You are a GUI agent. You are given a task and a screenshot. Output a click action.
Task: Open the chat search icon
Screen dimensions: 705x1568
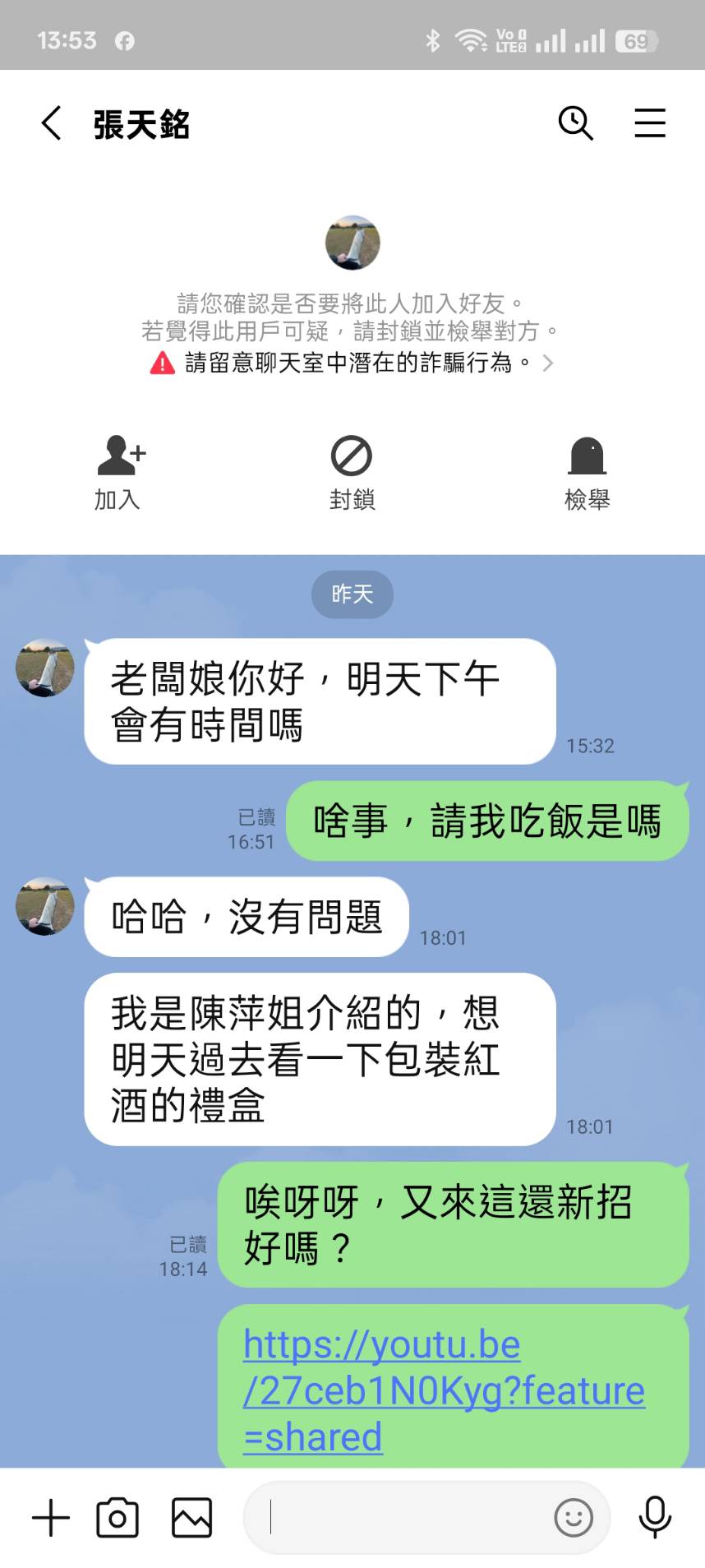point(575,123)
